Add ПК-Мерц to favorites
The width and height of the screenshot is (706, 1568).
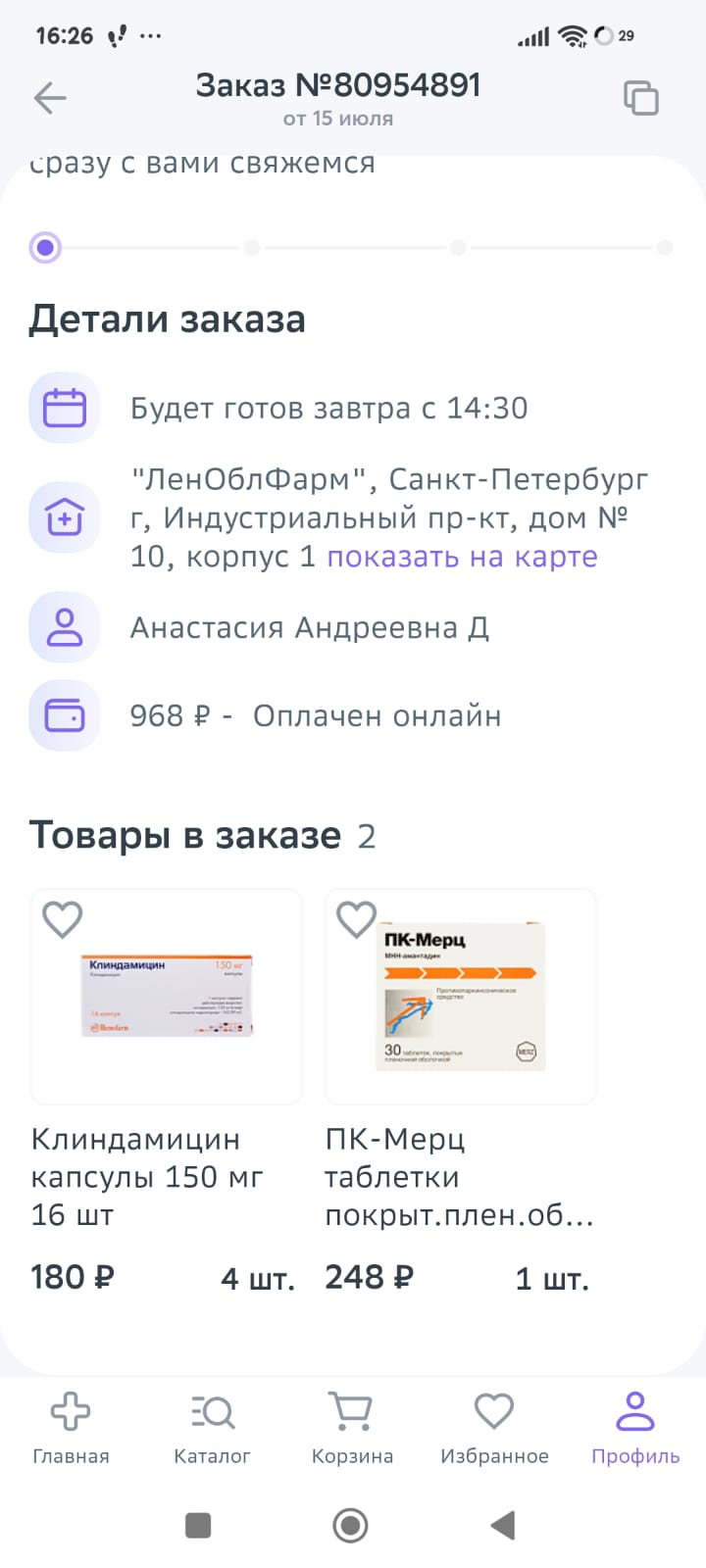coord(356,919)
